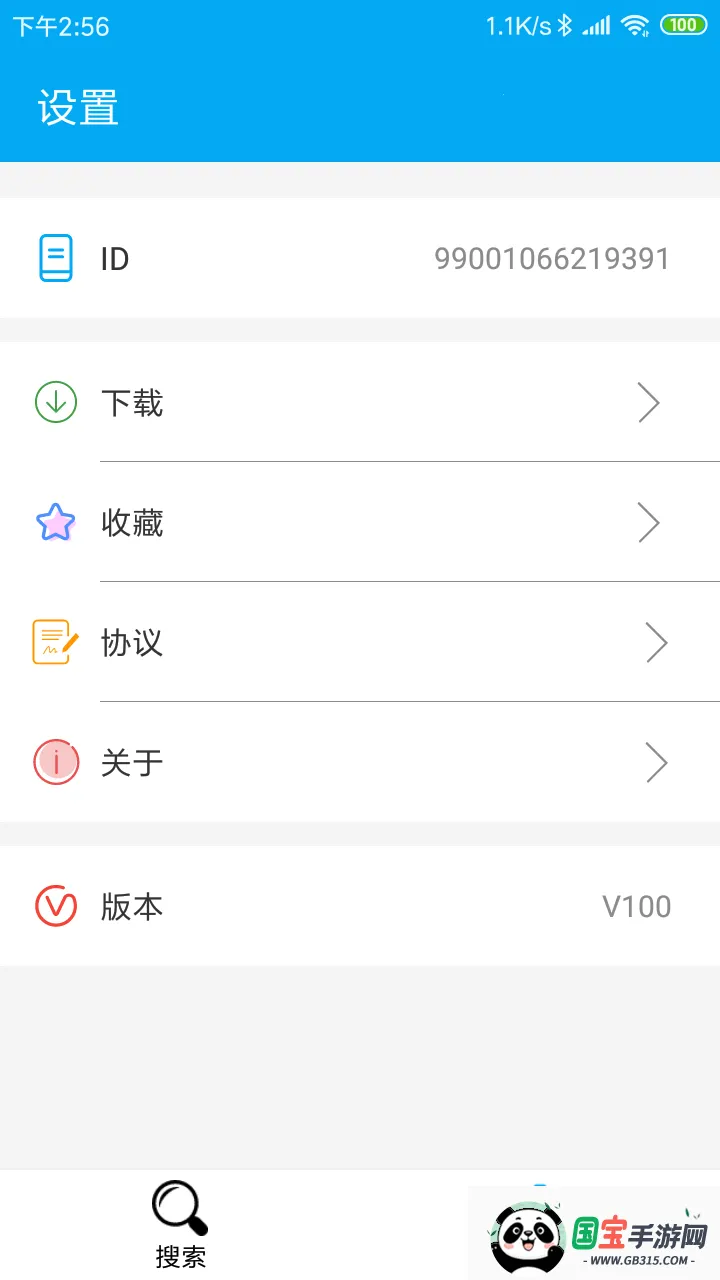
Task: Click the red V version icon
Action: [x=55, y=906]
